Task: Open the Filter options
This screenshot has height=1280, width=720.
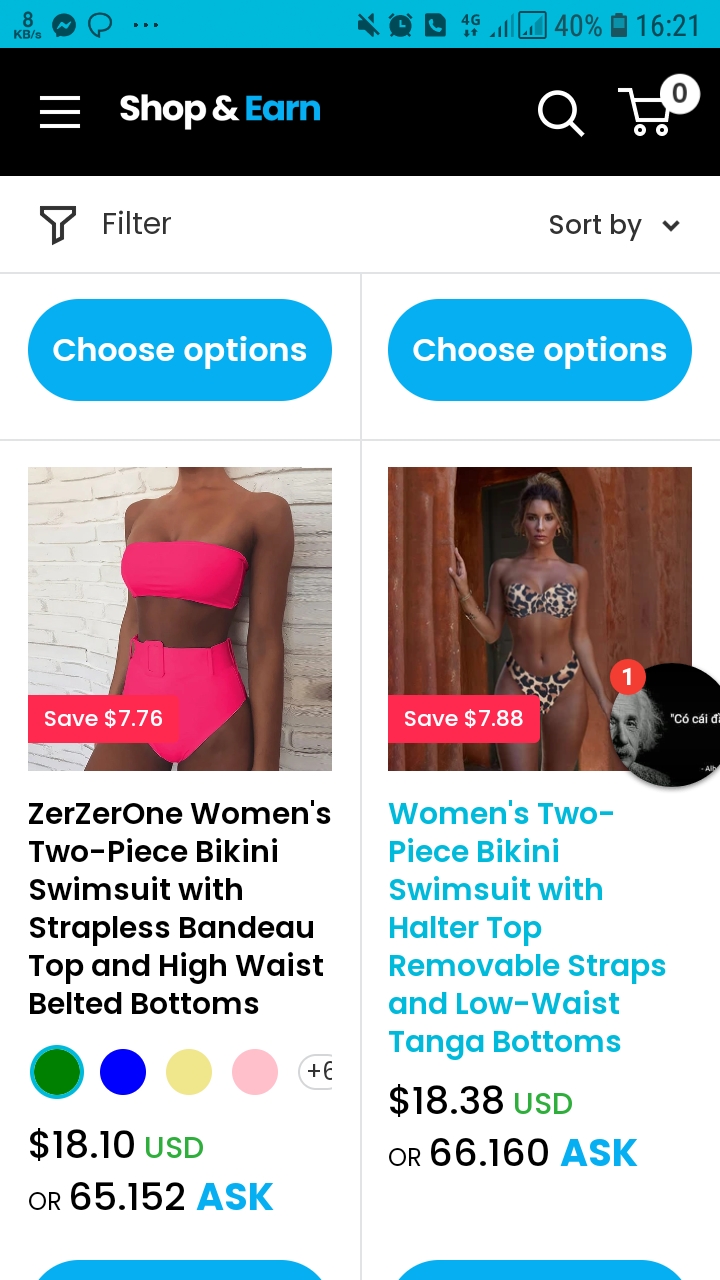Action: pyautogui.click(x=106, y=224)
